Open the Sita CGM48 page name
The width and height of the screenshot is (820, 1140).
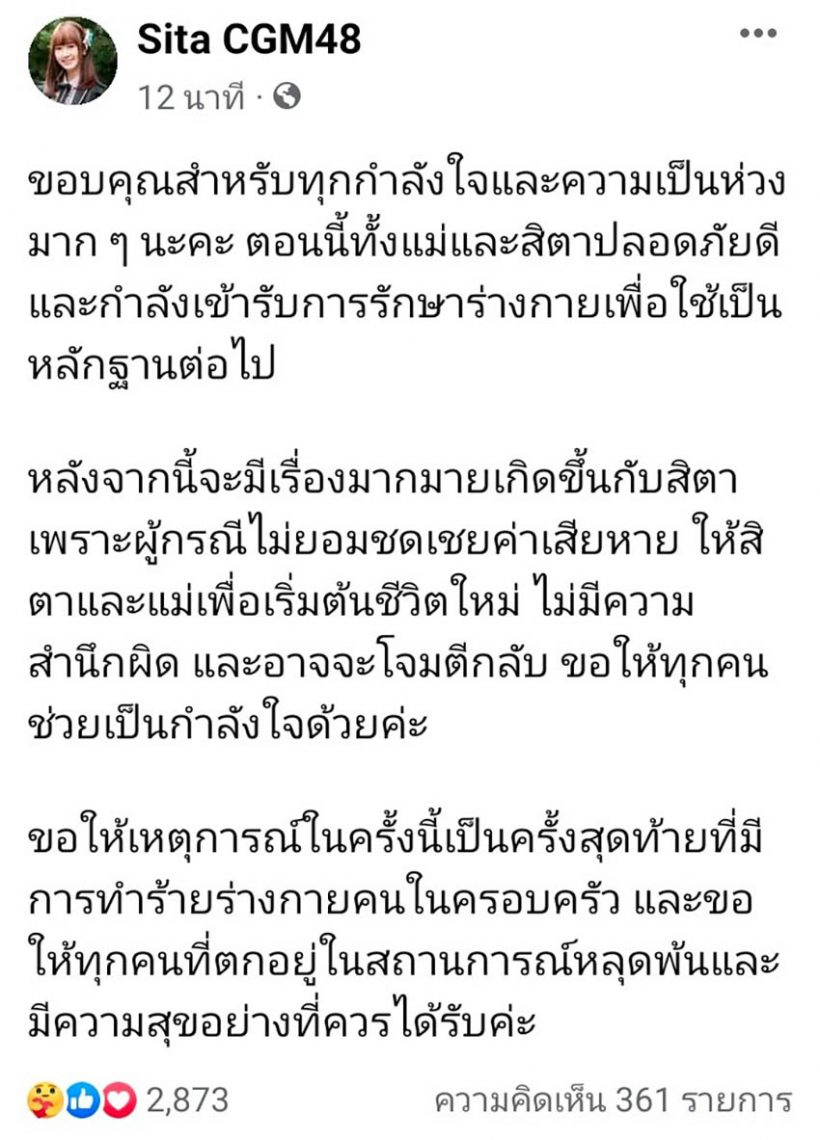[x=249, y=39]
